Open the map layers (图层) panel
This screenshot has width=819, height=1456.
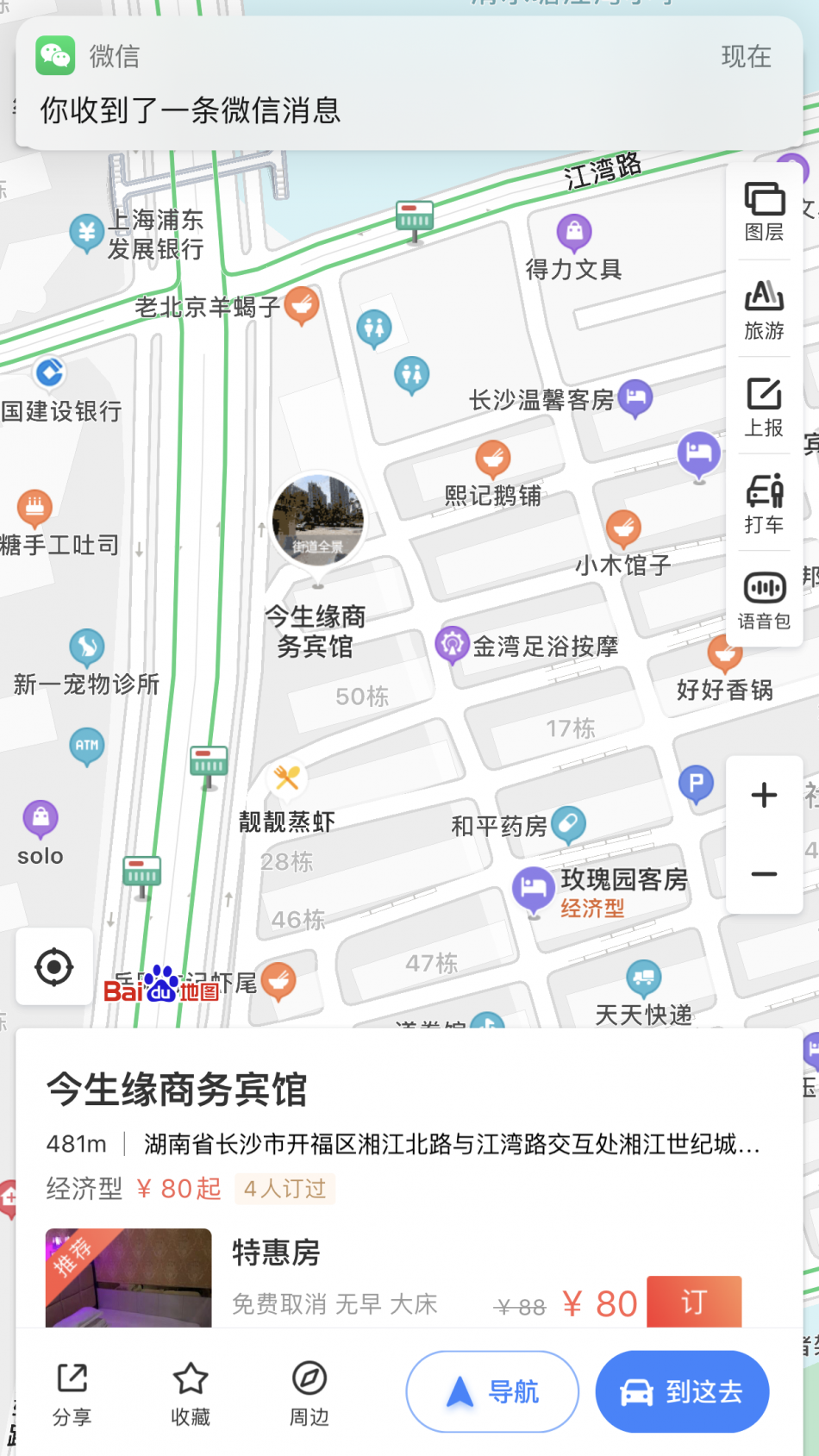tap(764, 211)
